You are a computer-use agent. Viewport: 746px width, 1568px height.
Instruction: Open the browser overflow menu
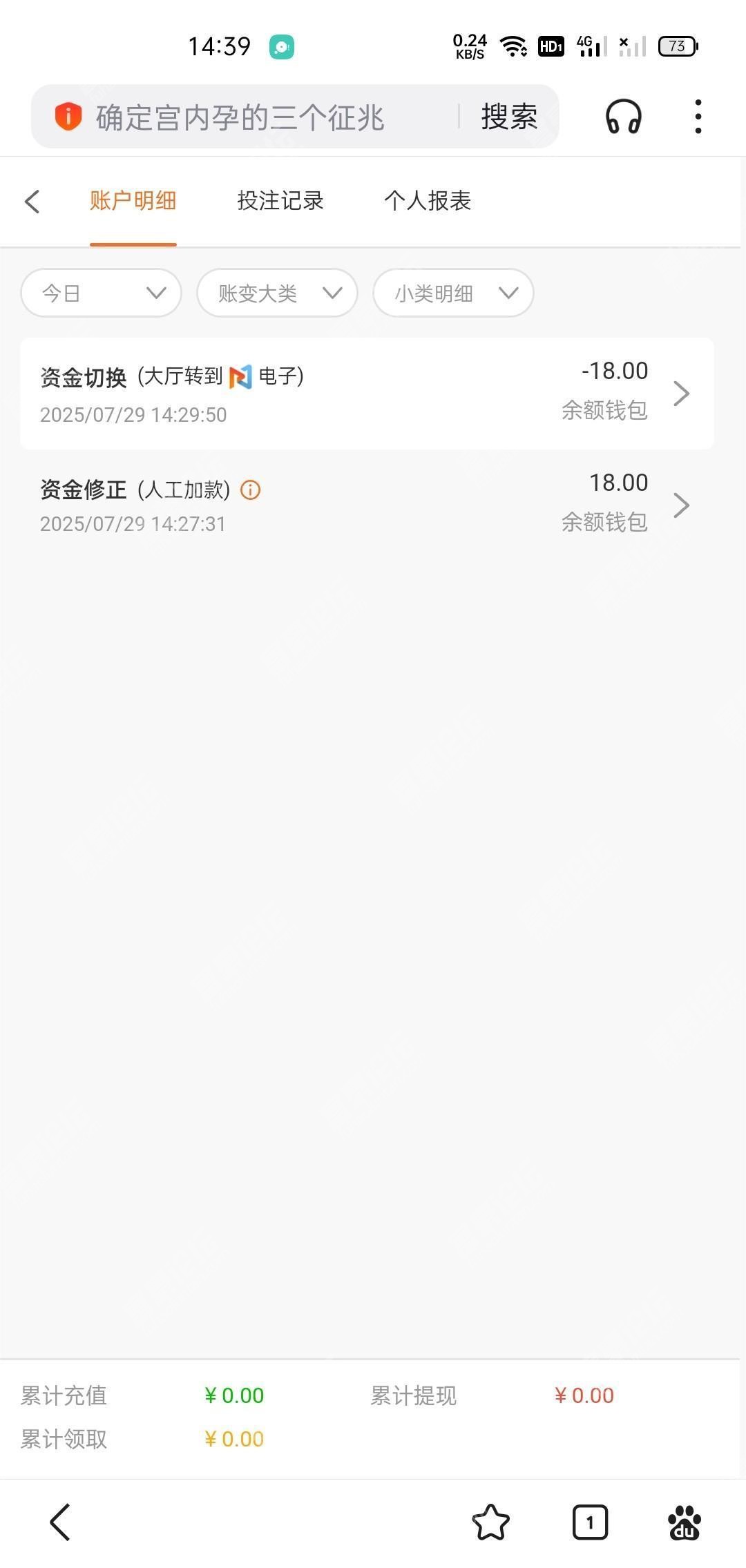click(698, 116)
